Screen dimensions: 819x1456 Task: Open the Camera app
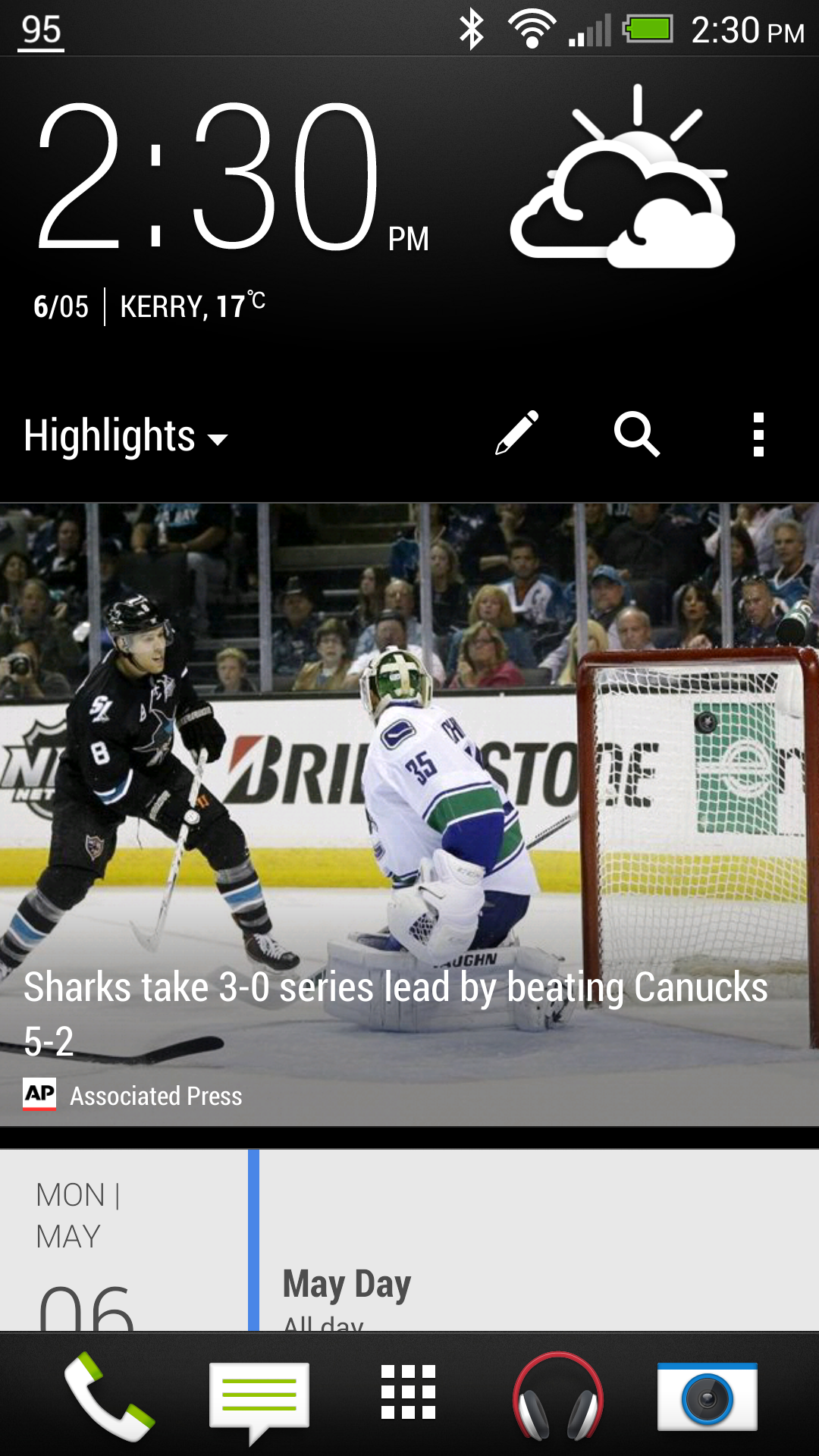pos(707,1397)
